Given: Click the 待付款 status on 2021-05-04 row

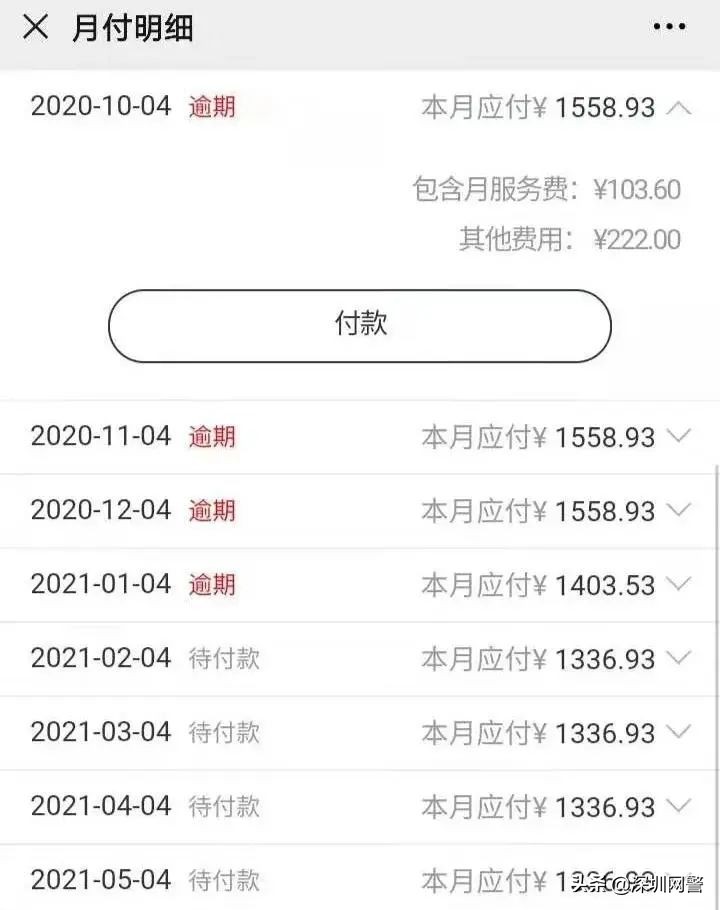Looking at the screenshot, I should [x=222, y=880].
